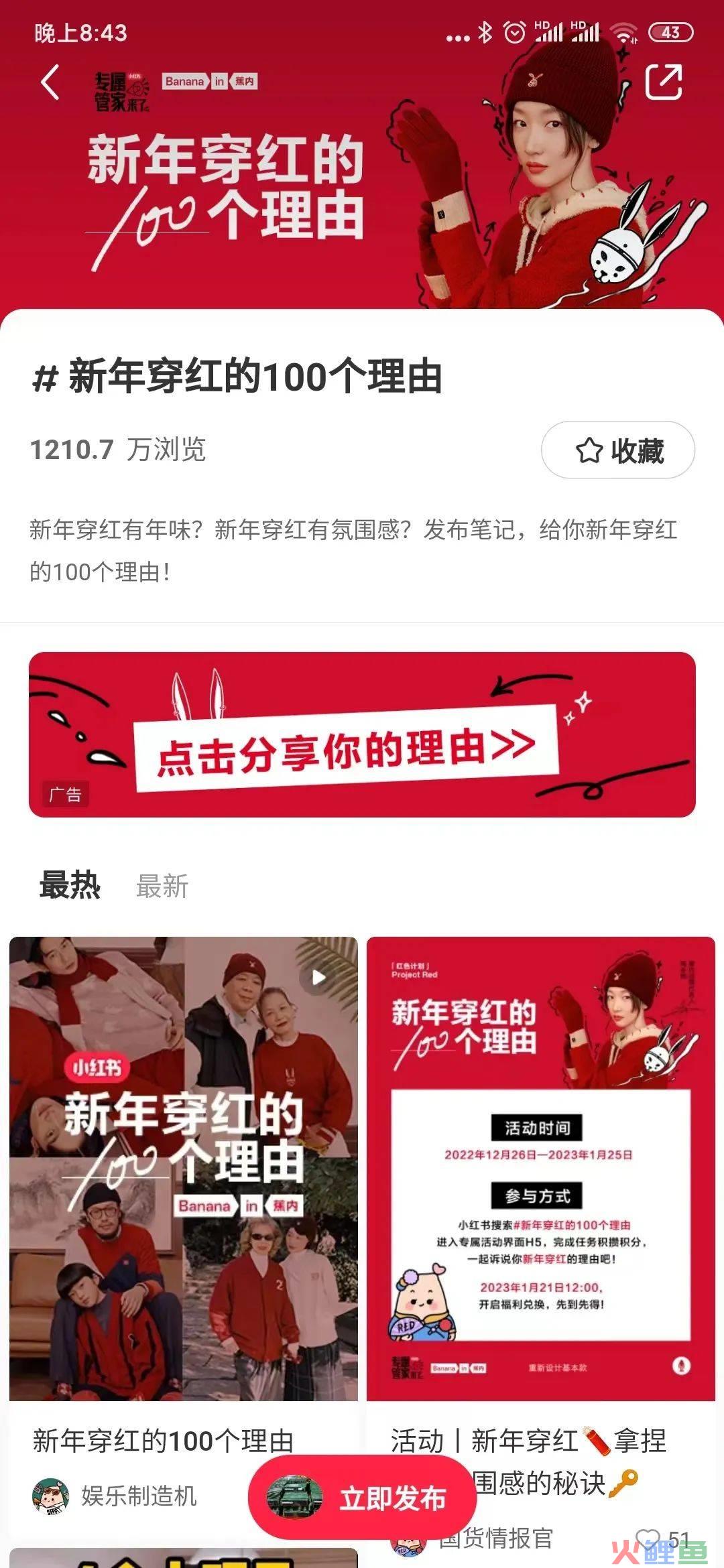The width and height of the screenshot is (724, 1568).
Task: Go back using the top-left arrow
Action: click(x=50, y=82)
